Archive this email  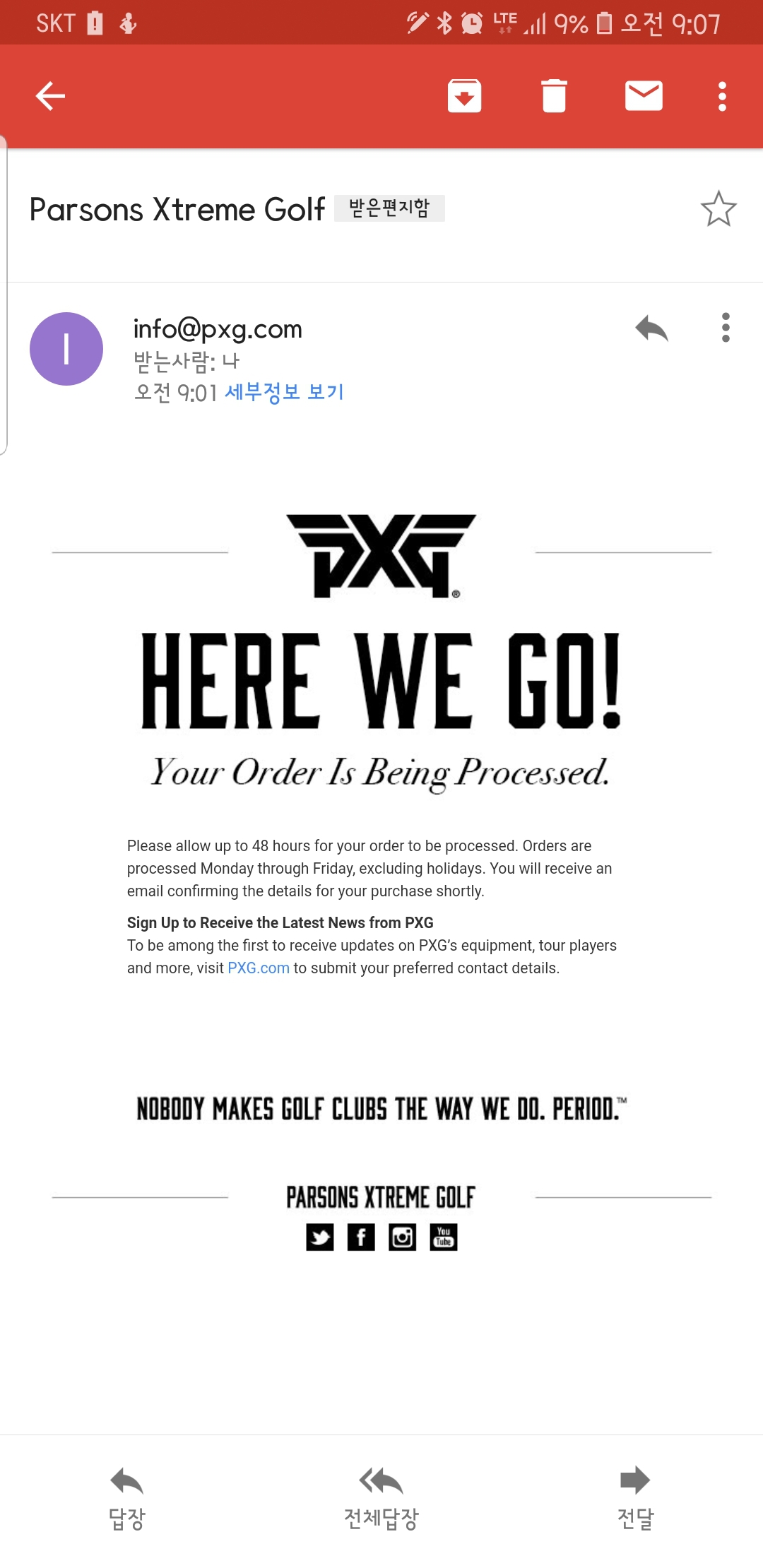tap(464, 96)
